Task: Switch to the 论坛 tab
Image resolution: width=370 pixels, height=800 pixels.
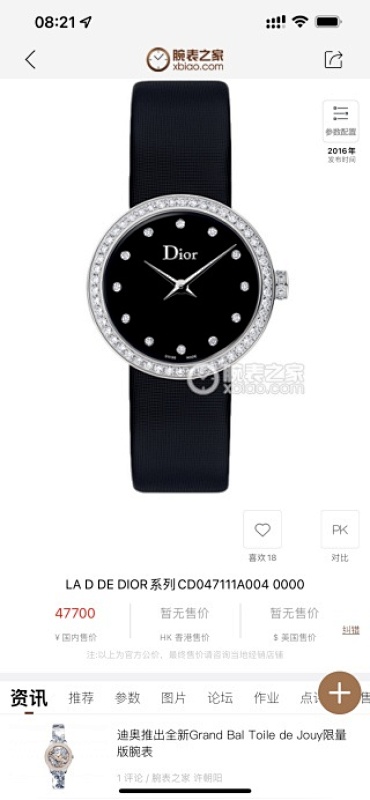Action: (220, 698)
